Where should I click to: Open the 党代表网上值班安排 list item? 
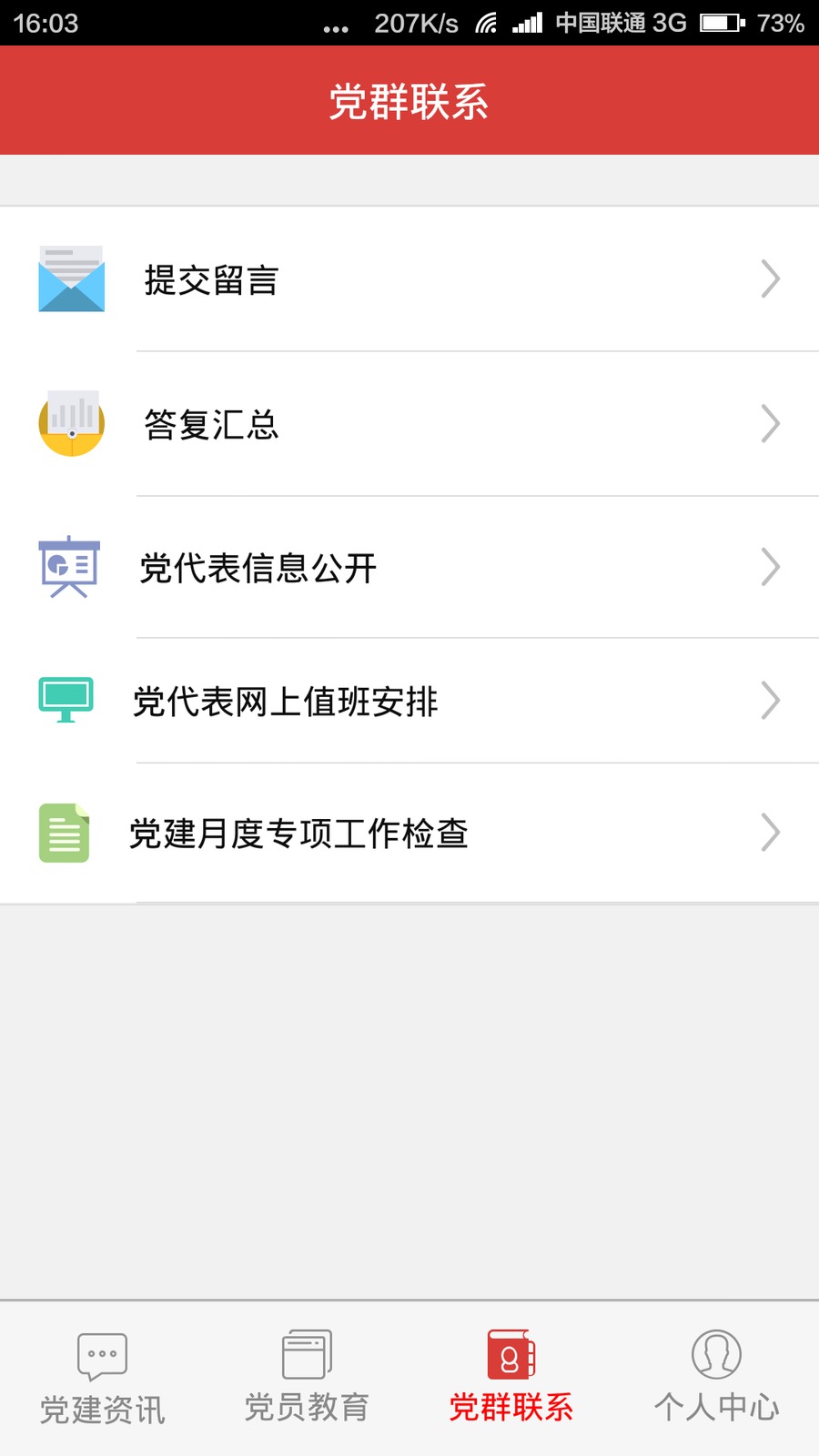pos(409,700)
